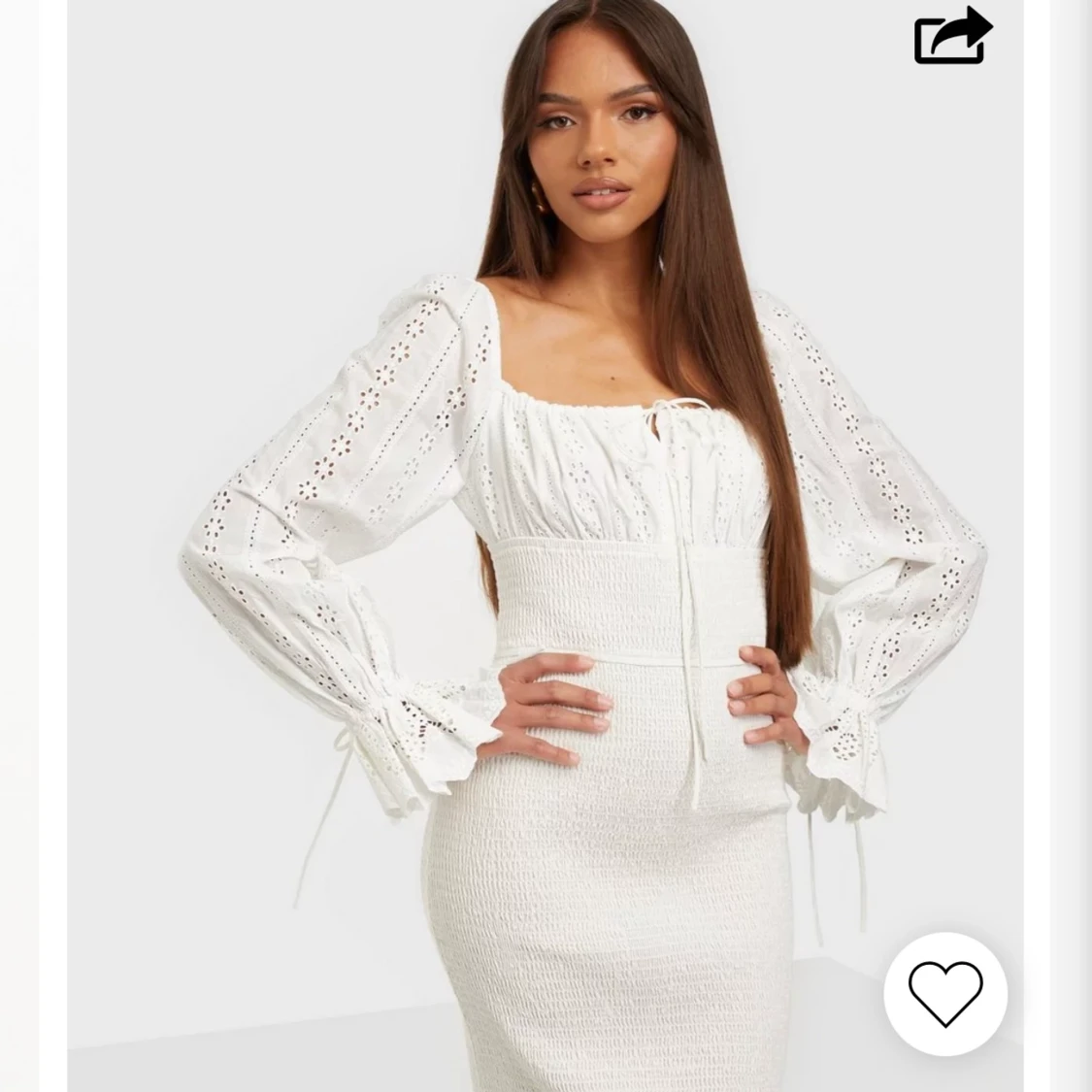This screenshot has width=1092, height=1092.
Task: Add the dress to favorites with the heart
Action: [945, 994]
